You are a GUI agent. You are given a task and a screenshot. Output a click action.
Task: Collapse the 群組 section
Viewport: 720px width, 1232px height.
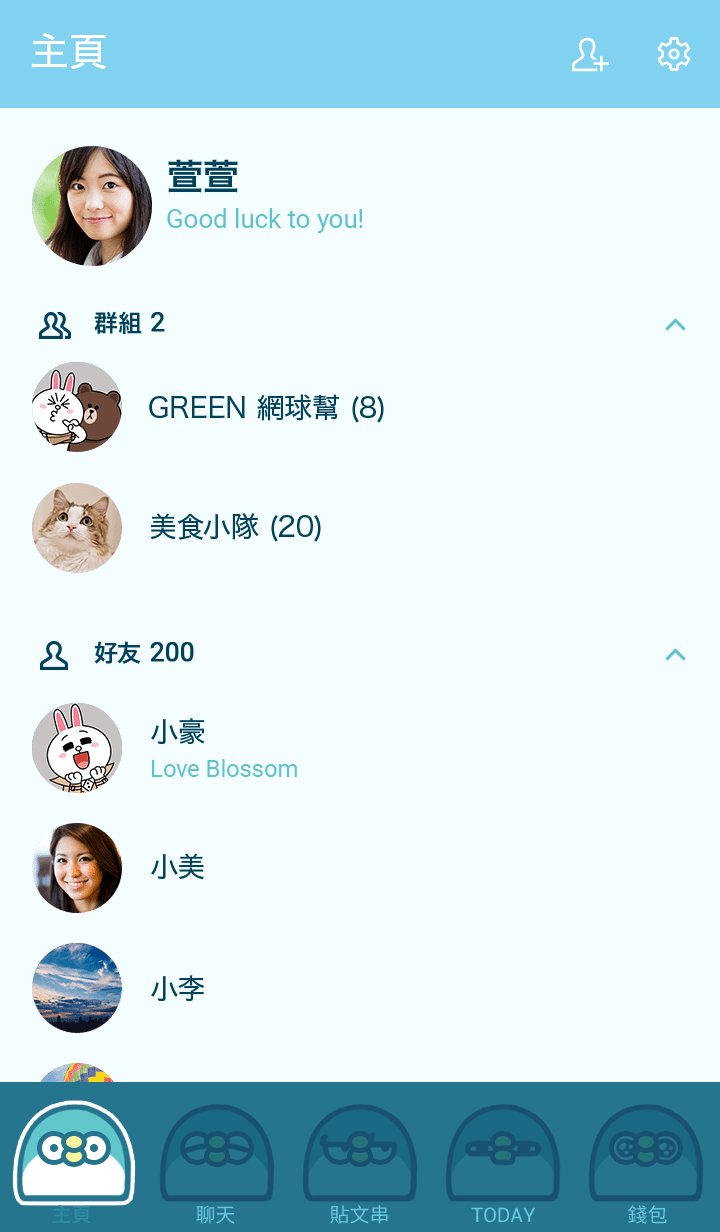[676, 324]
